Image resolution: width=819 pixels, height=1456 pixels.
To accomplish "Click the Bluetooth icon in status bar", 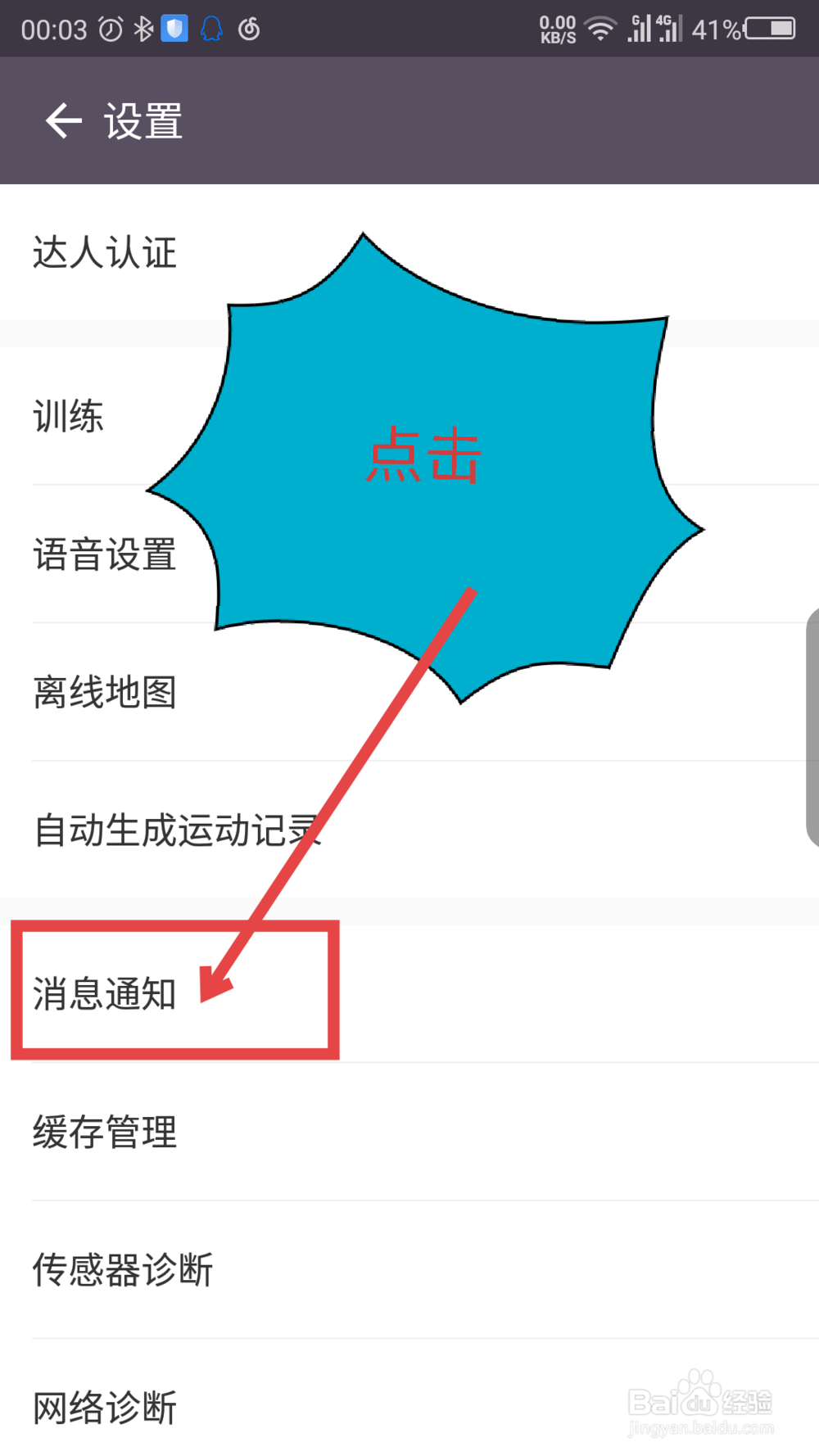I will (x=143, y=27).
